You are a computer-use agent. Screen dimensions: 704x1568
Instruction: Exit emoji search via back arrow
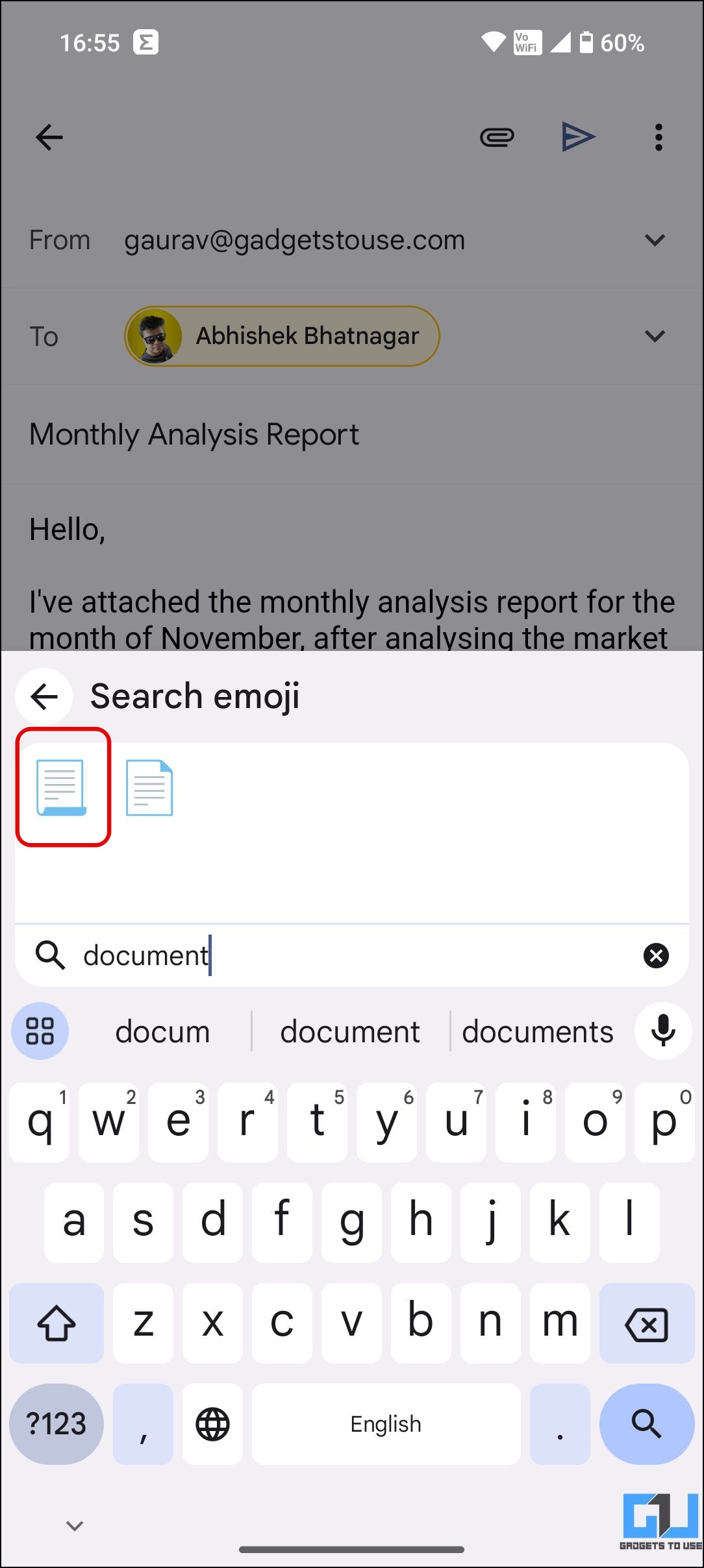tap(44, 696)
